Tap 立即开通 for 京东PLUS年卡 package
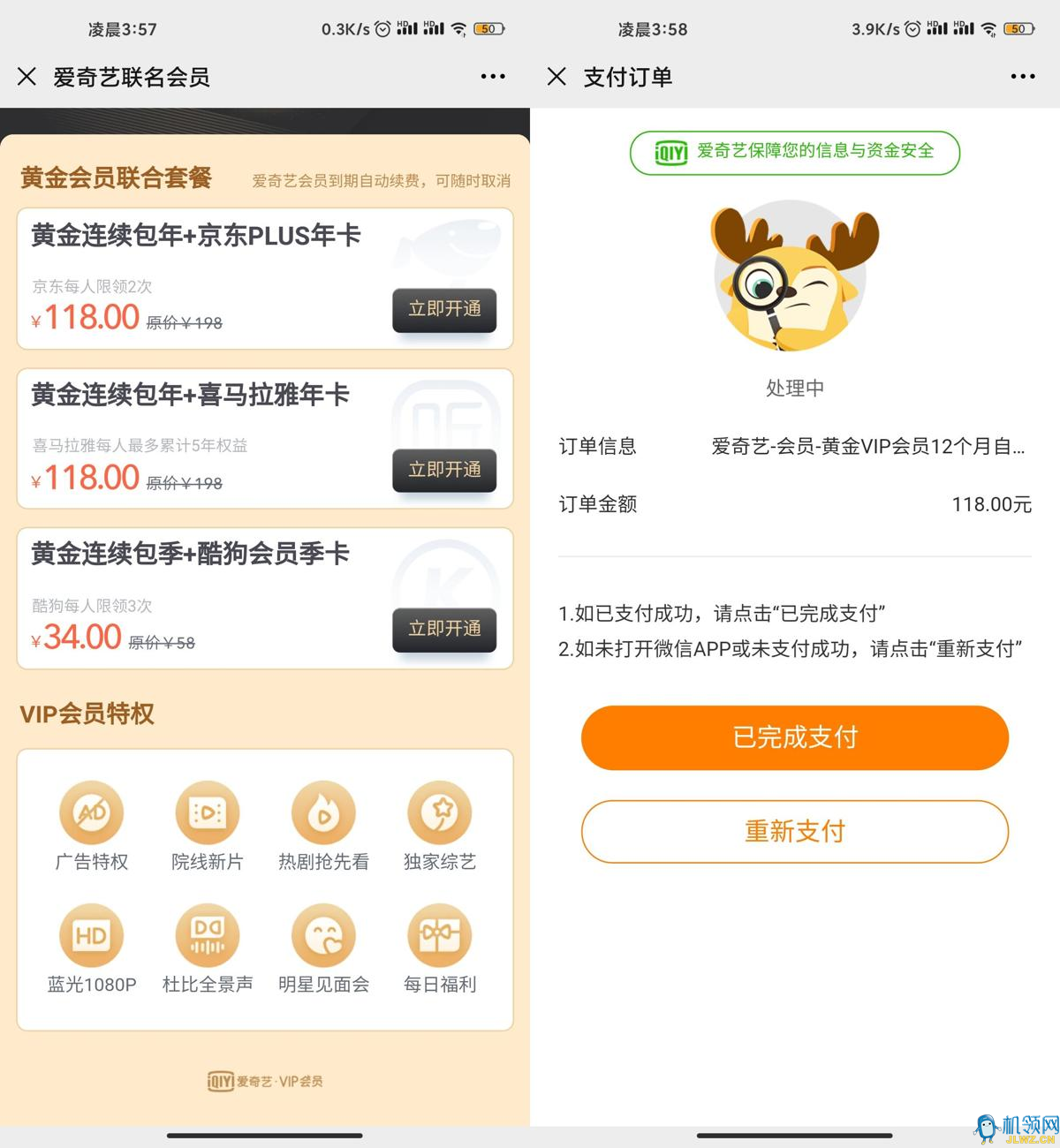 444,310
